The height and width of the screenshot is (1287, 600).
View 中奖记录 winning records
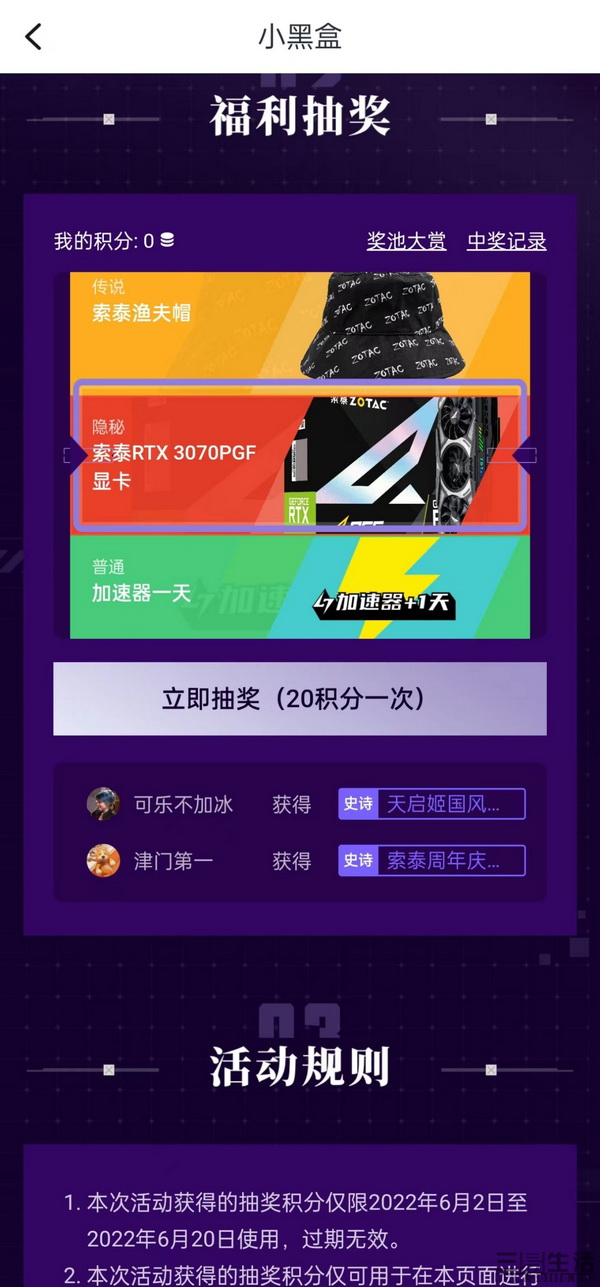506,241
